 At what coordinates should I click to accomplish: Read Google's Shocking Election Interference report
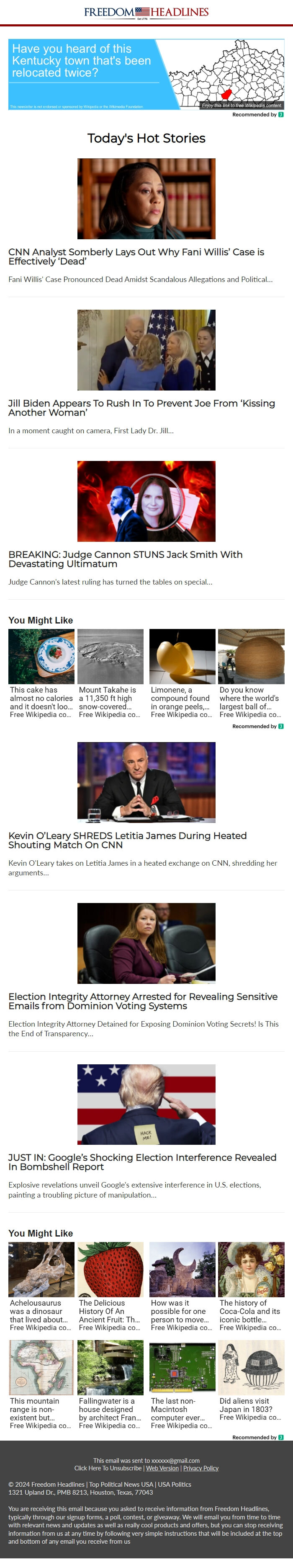pos(142,1162)
